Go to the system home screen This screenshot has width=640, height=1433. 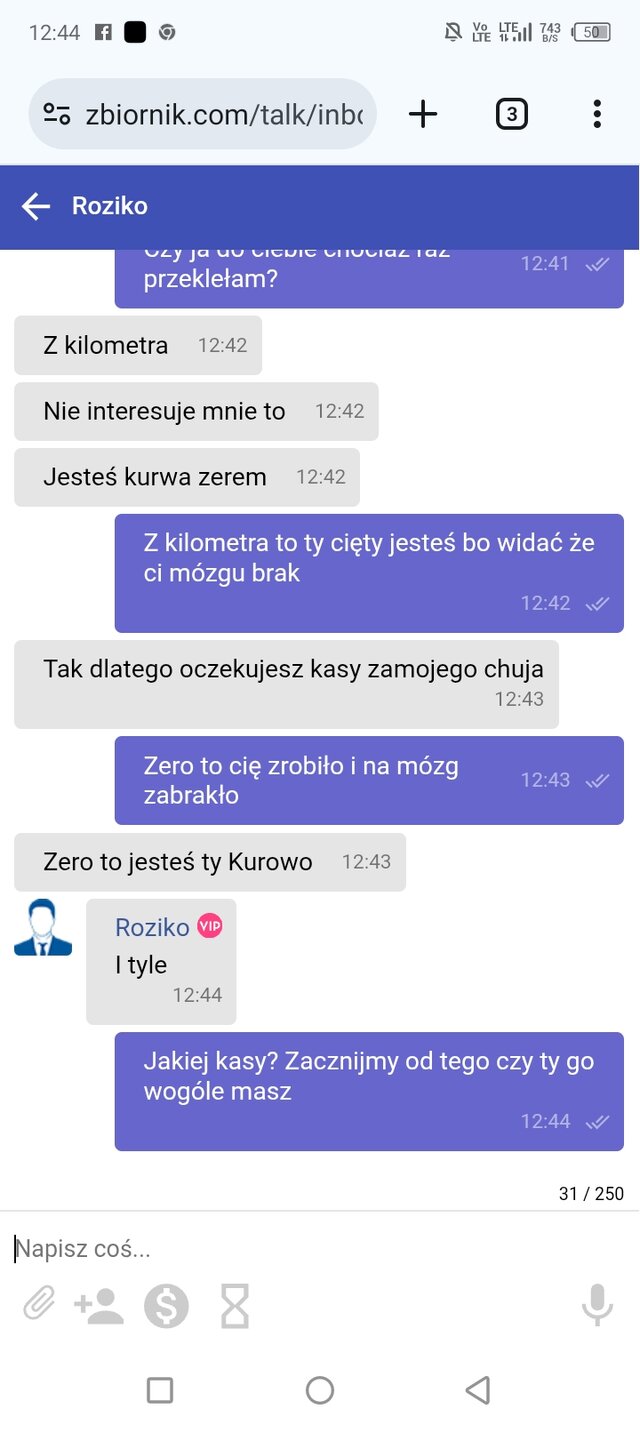click(x=320, y=1390)
